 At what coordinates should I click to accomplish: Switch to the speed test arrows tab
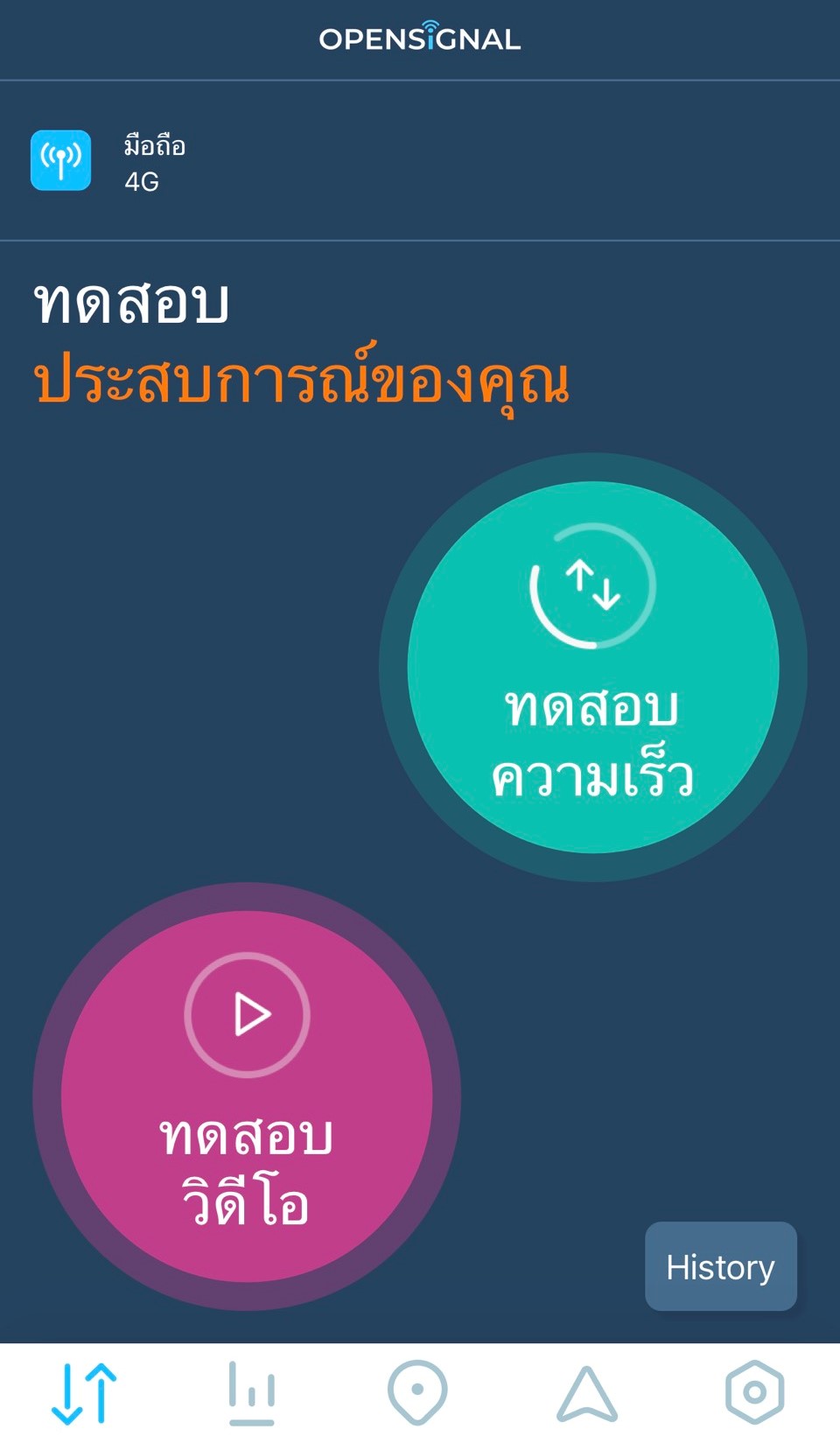[x=84, y=1392]
